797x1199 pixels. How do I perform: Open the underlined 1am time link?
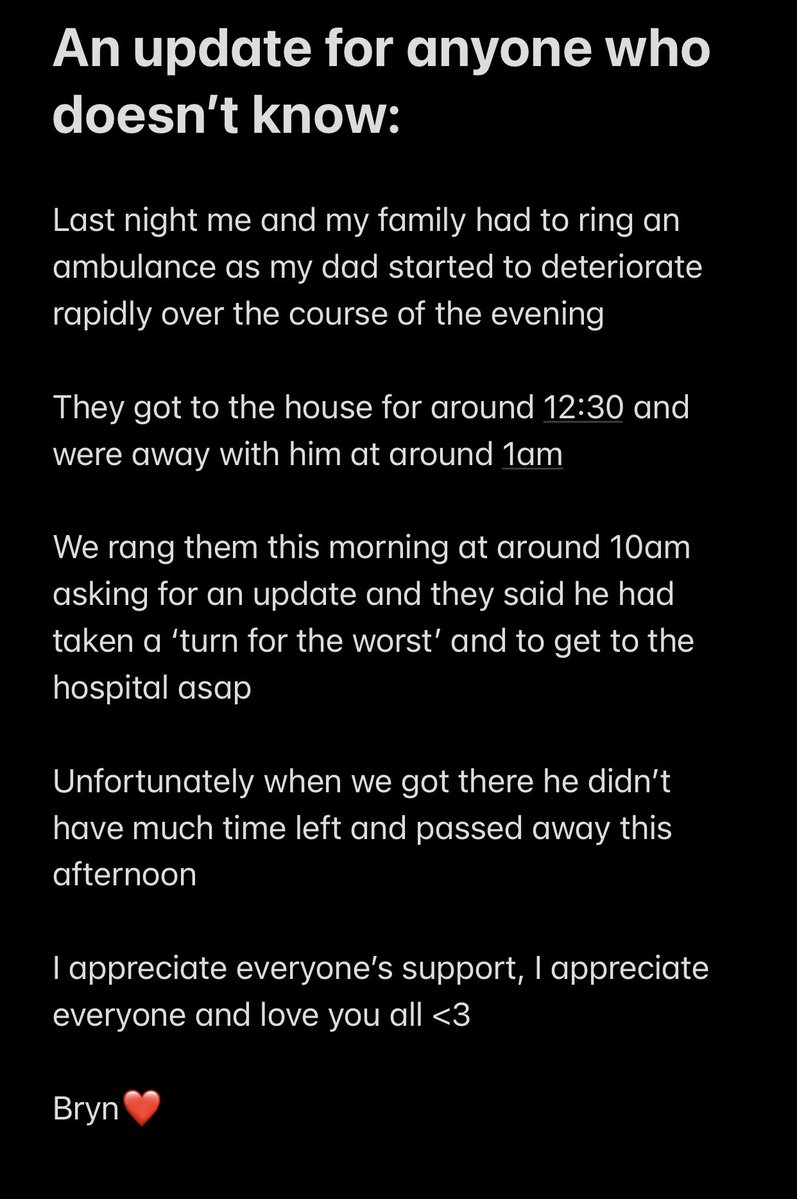(x=531, y=455)
